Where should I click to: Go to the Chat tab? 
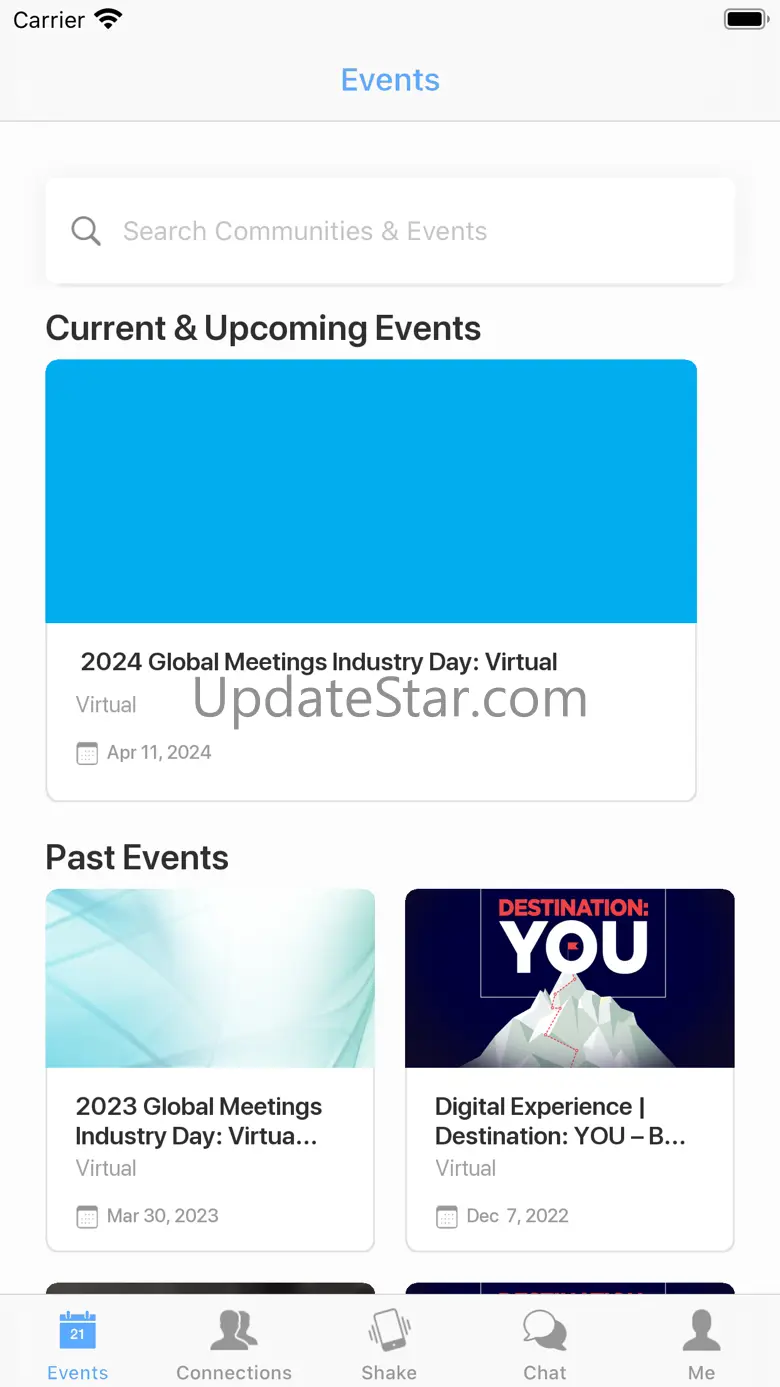545,1344
